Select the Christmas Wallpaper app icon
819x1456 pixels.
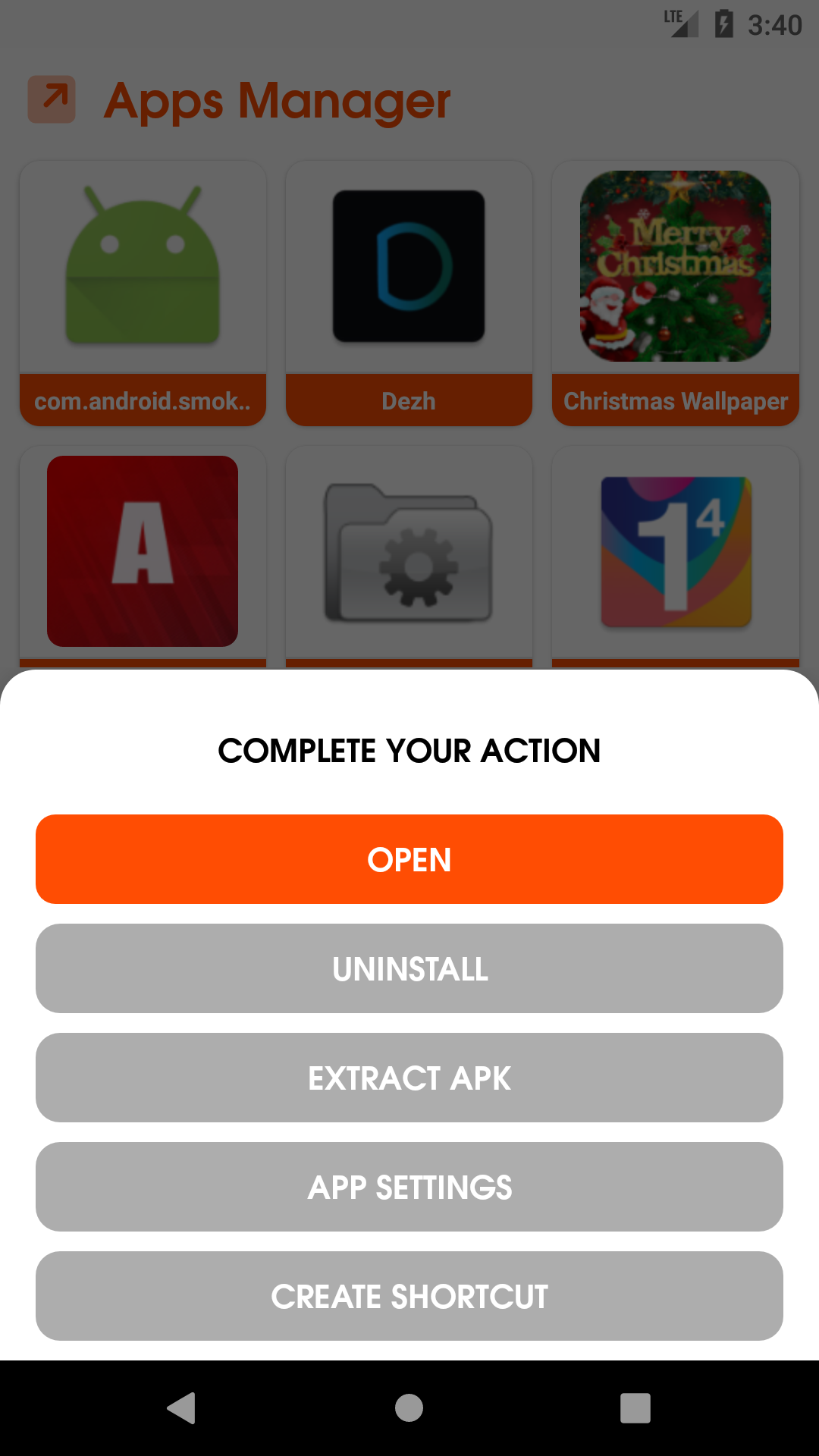click(674, 263)
